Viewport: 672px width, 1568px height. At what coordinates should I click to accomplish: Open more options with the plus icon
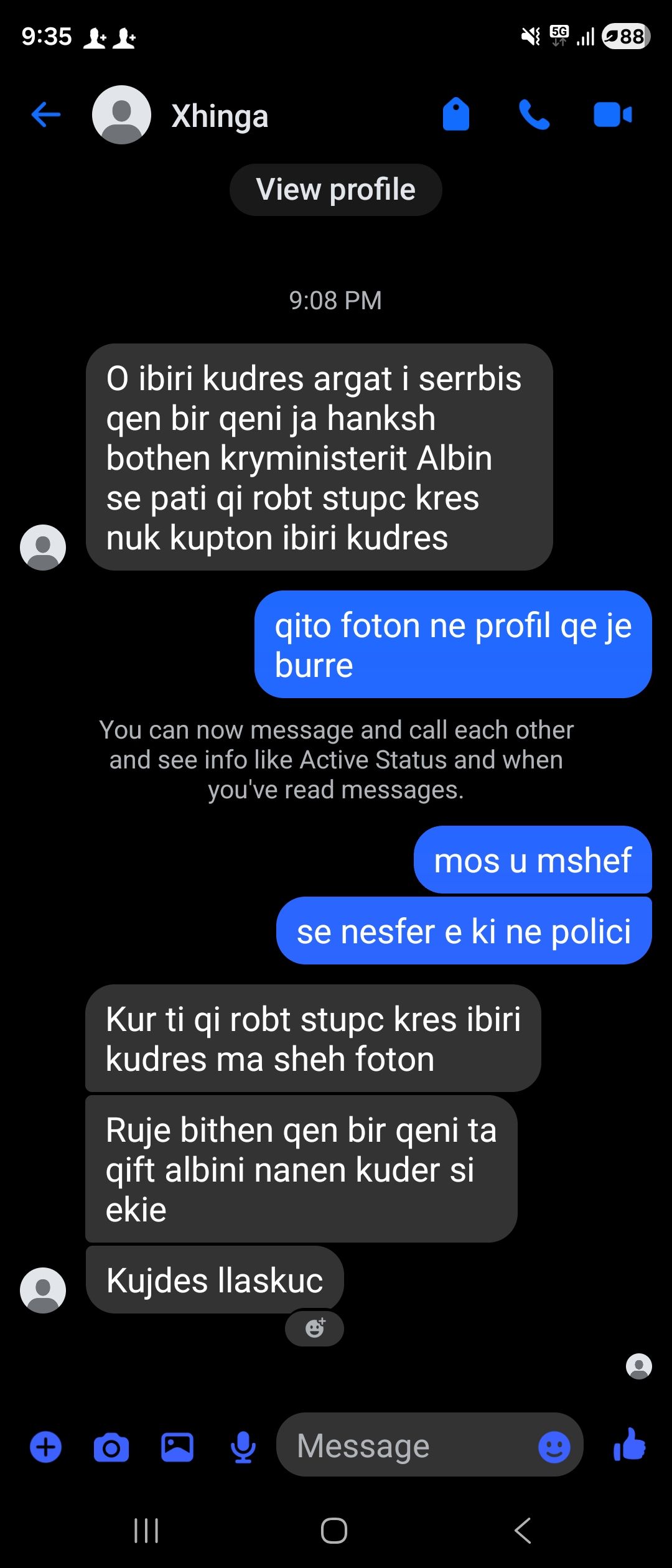point(46,1447)
